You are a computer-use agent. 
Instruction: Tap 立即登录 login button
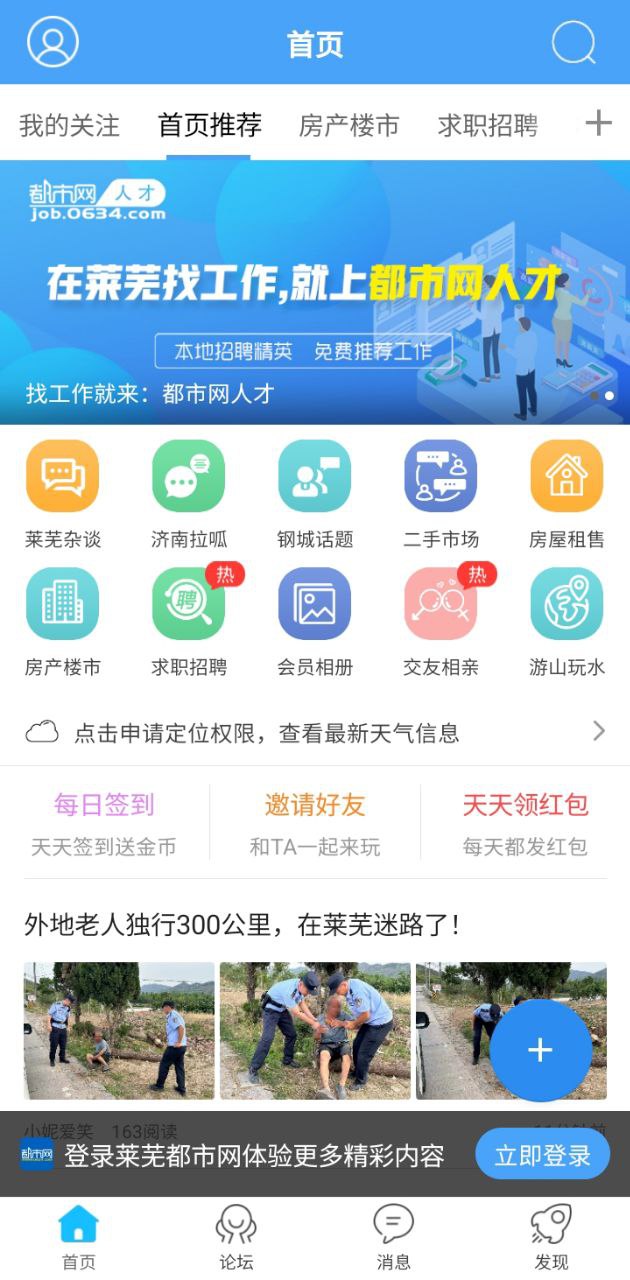pyautogui.click(x=542, y=1156)
